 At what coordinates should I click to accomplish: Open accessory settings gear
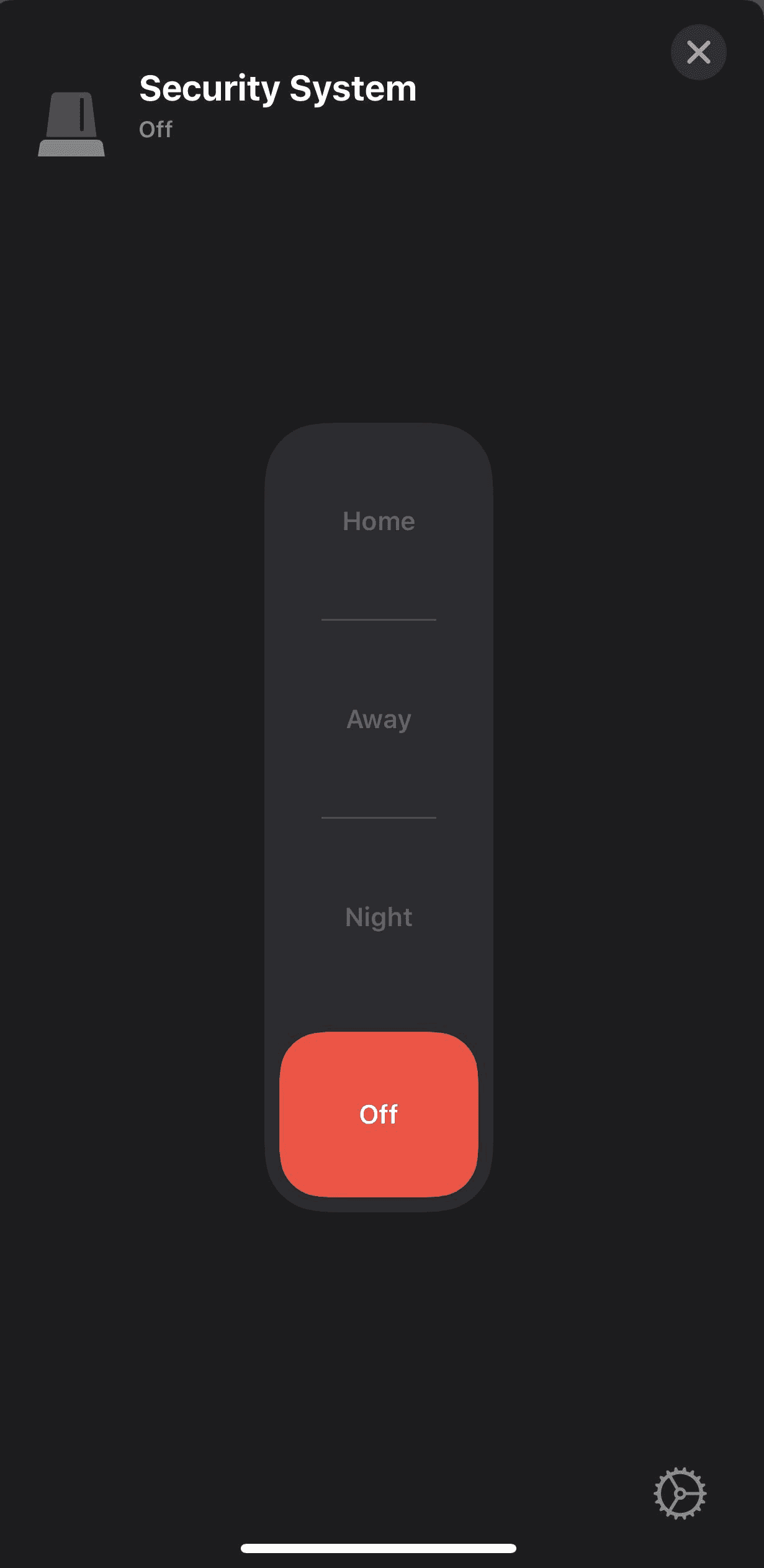[680, 1494]
